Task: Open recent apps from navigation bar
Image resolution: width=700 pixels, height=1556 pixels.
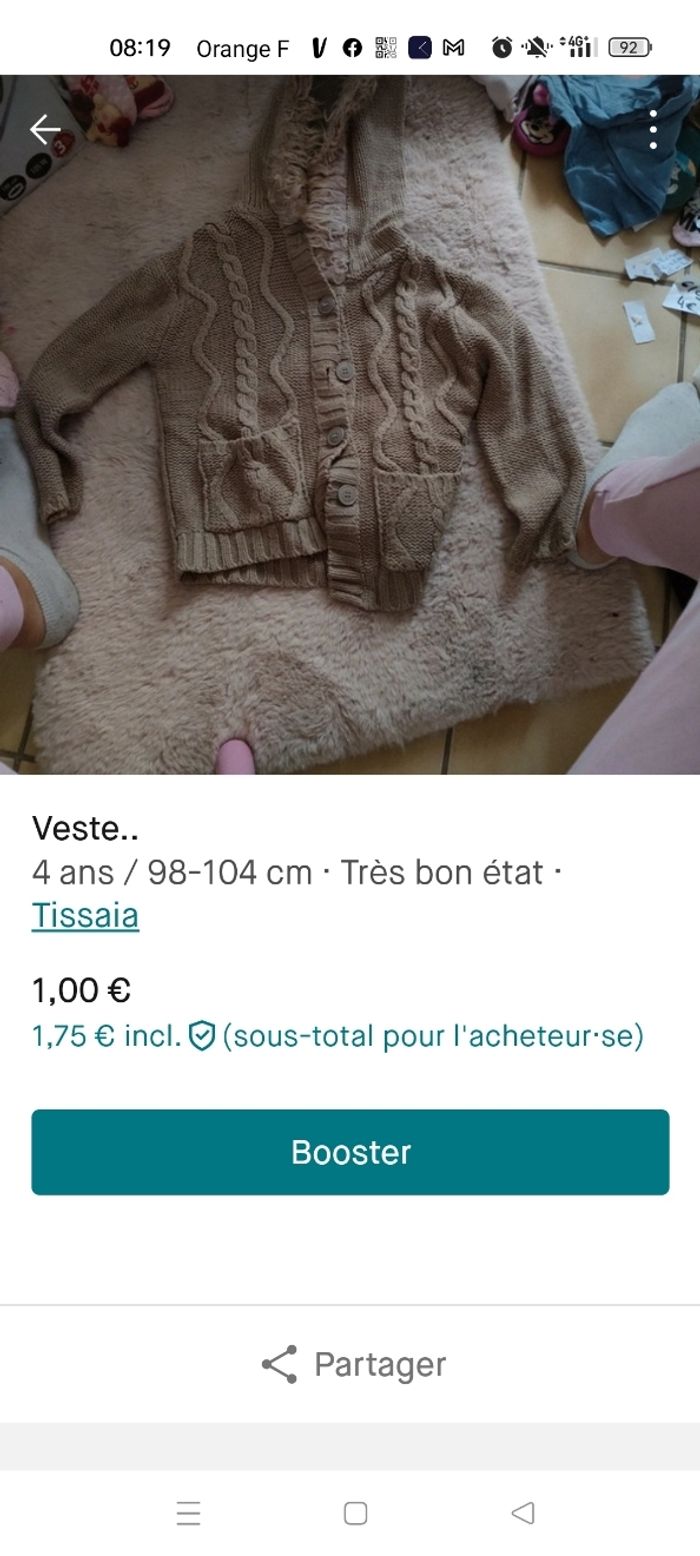Action: point(188,1513)
